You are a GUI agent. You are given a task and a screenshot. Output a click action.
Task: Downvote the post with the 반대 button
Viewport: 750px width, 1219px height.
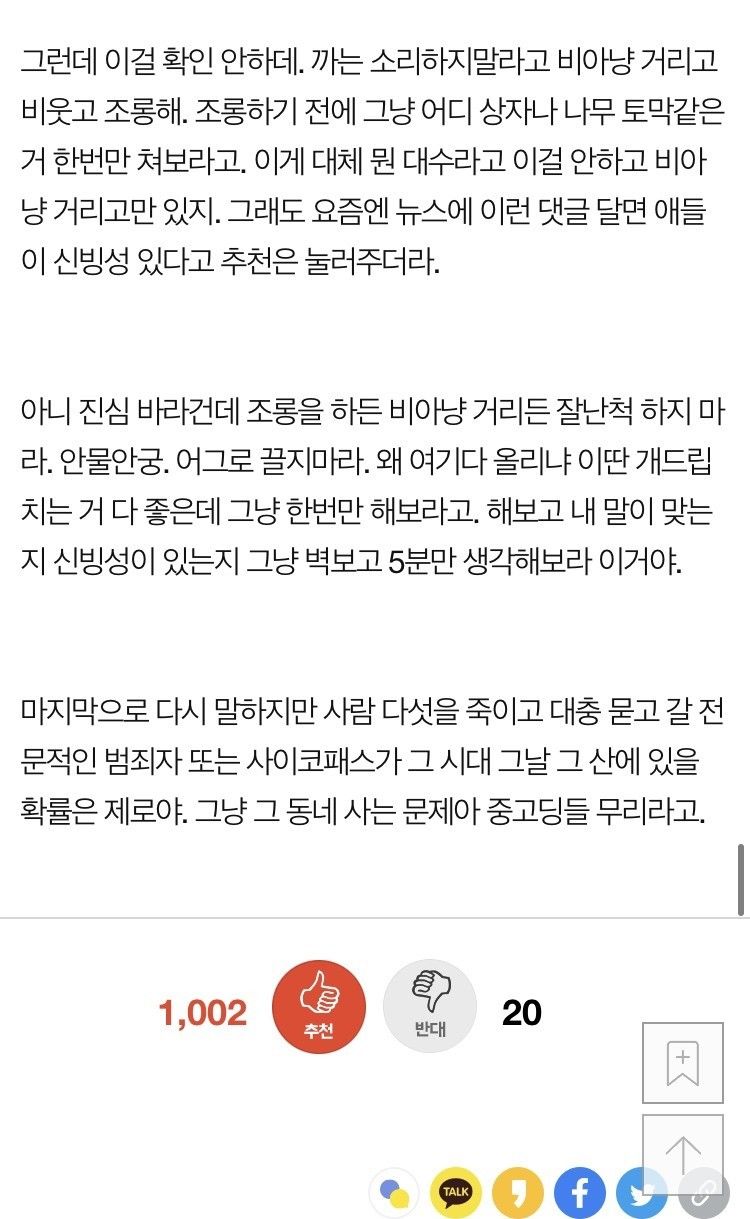[430, 1012]
